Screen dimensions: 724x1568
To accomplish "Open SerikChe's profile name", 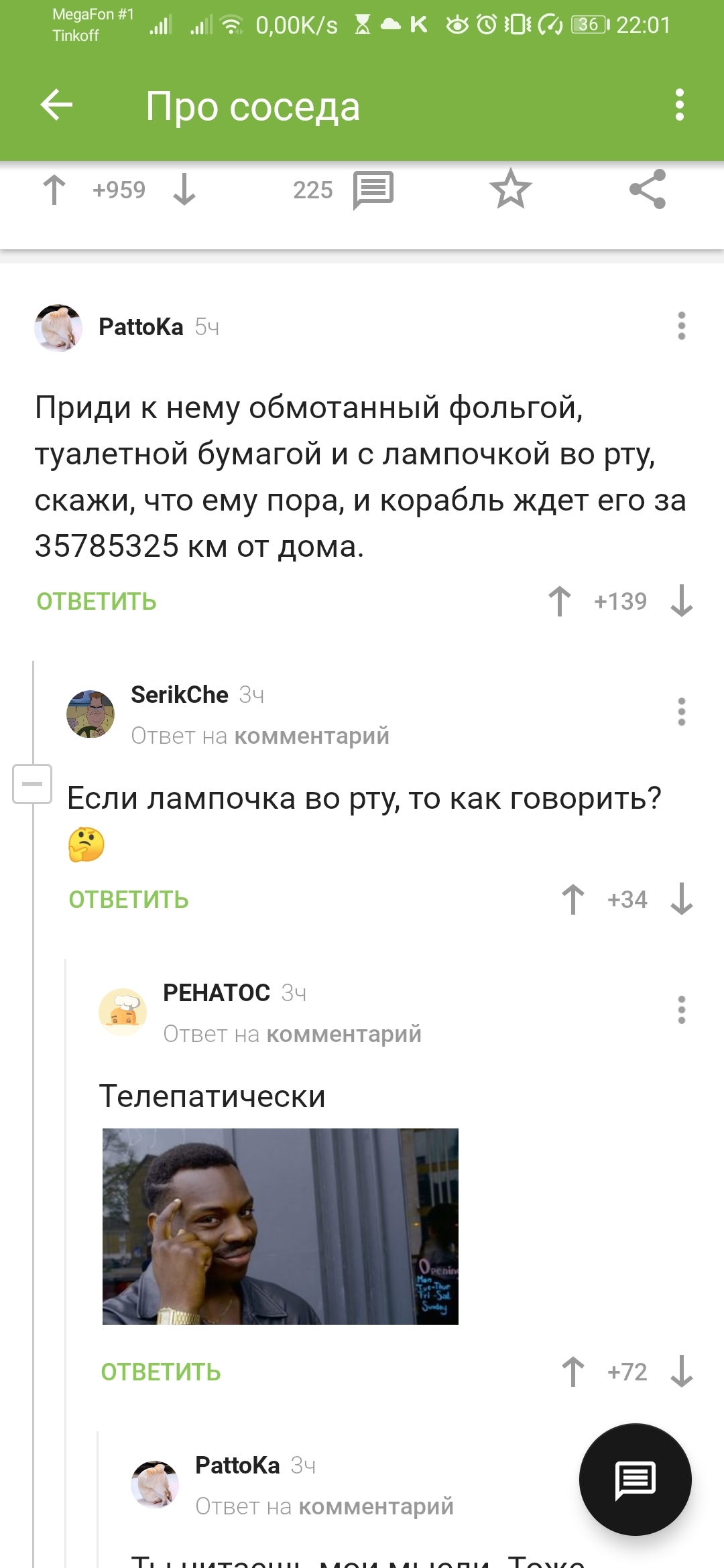I will point(180,695).
